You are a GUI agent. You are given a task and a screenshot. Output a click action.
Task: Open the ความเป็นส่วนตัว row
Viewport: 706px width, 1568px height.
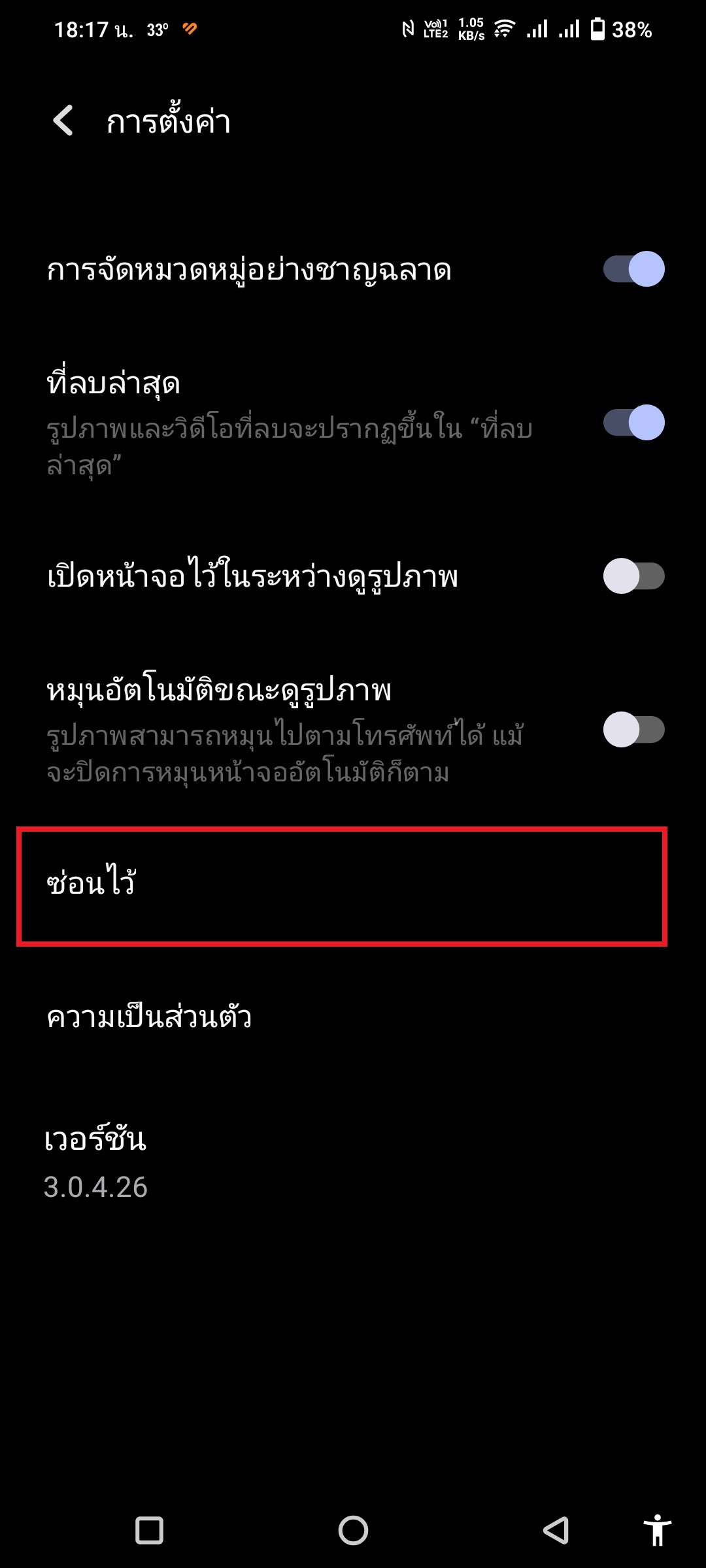[341, 1017]
